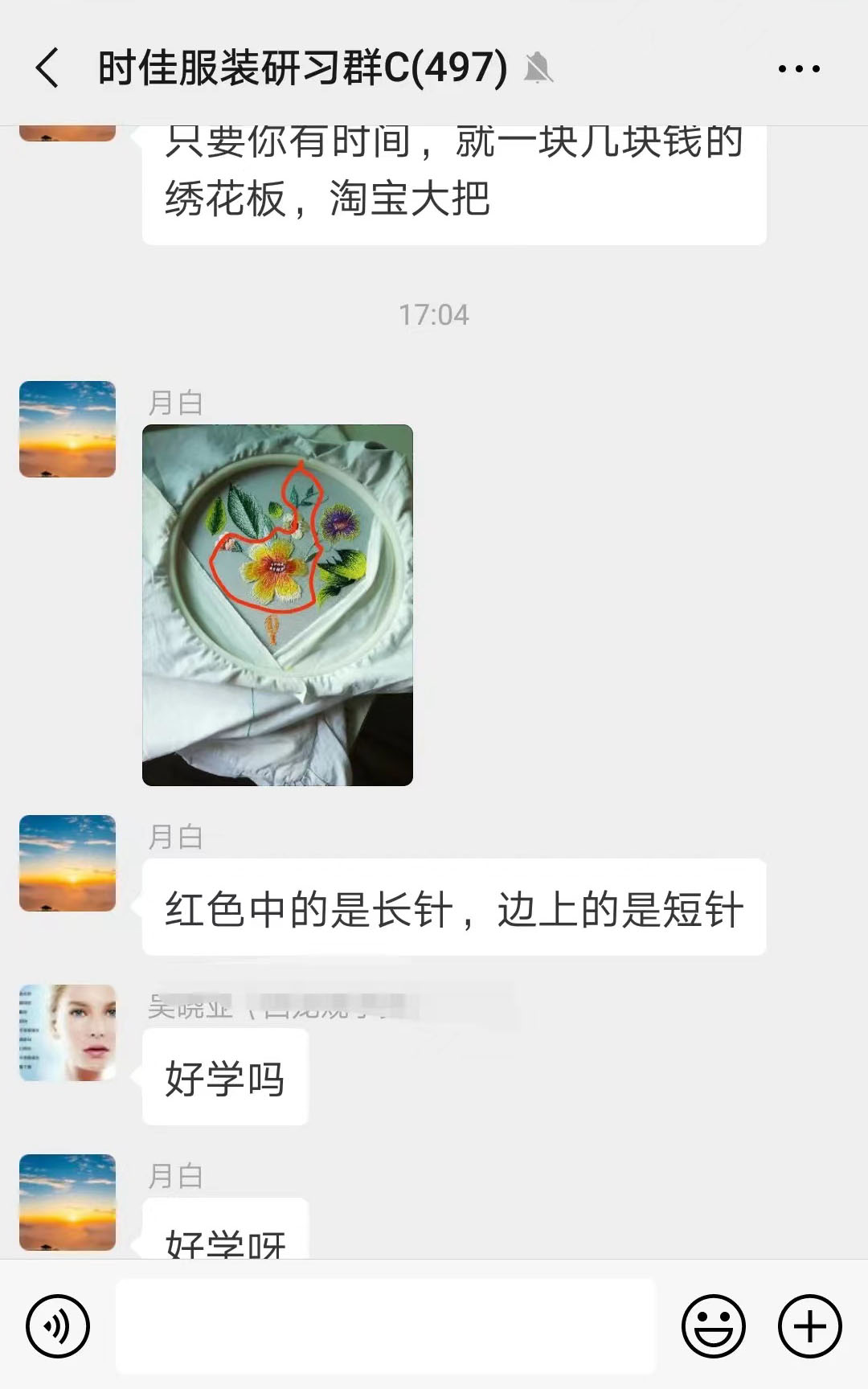
Task: Open the group chat overflow menu
Action: (x=799, y=69)
